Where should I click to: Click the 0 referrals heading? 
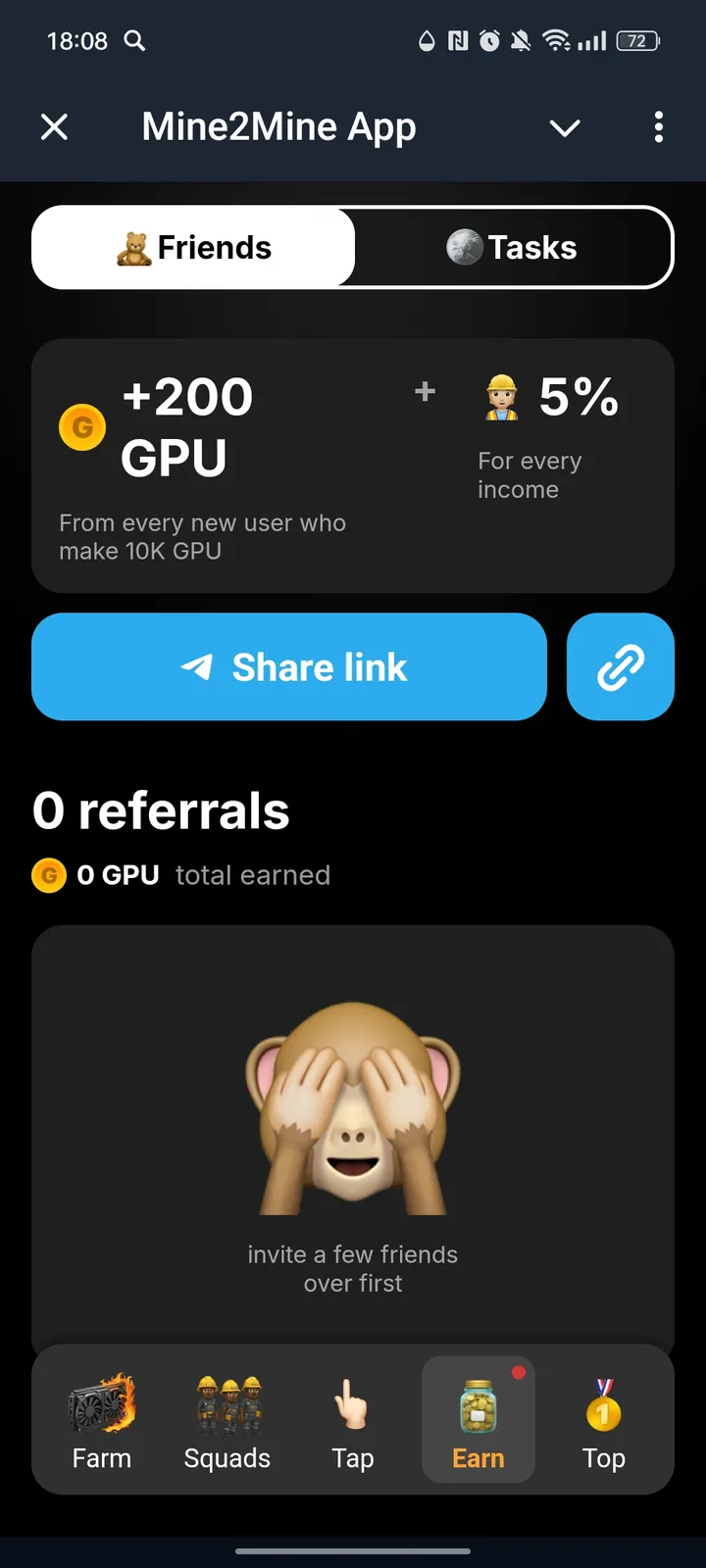tap(161, 810)
